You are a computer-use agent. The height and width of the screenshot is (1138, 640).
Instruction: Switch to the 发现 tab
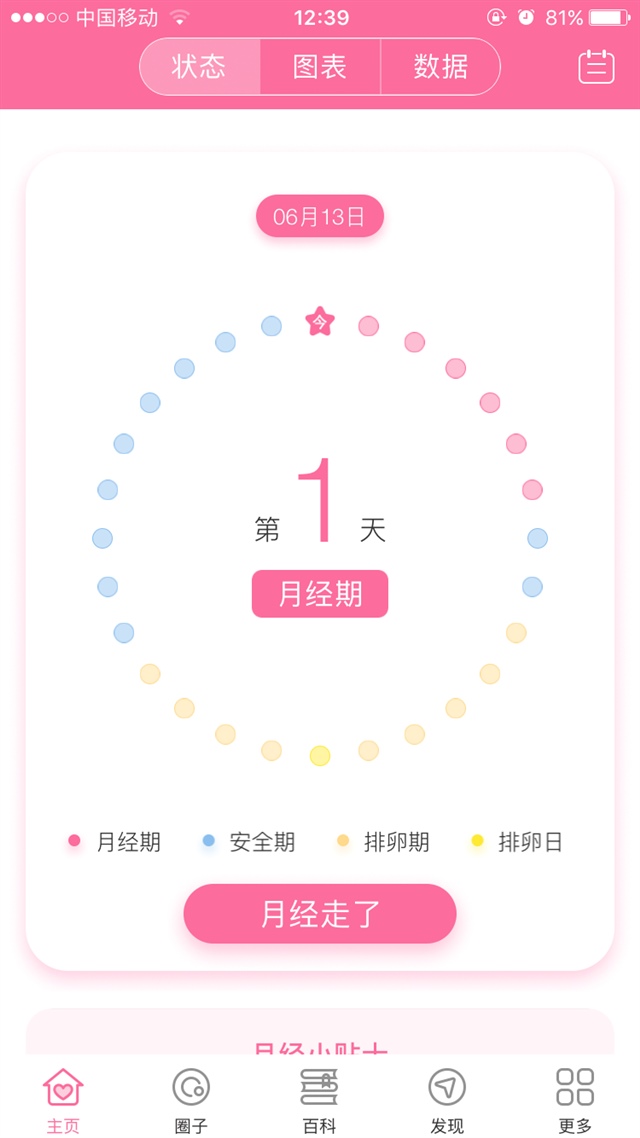tap(447, 1099)
